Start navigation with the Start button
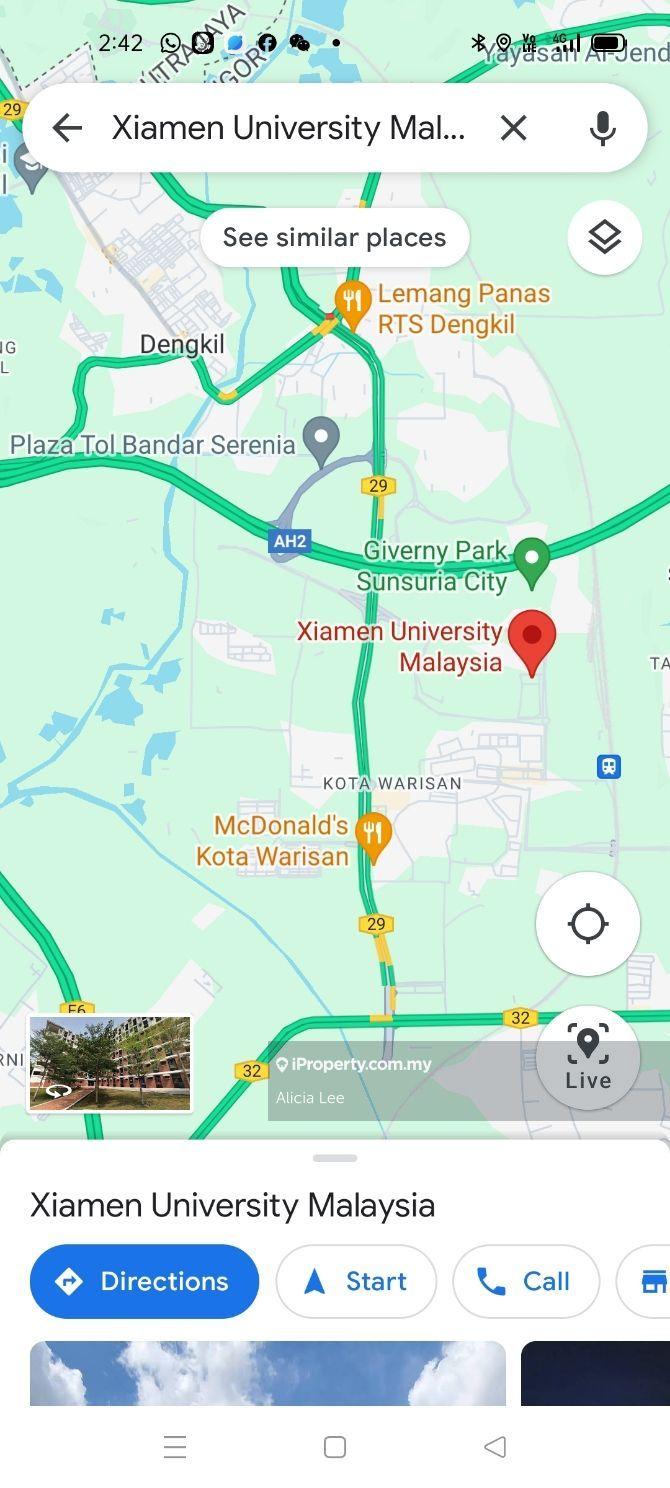670x1488 pixels. (356, 1281)
